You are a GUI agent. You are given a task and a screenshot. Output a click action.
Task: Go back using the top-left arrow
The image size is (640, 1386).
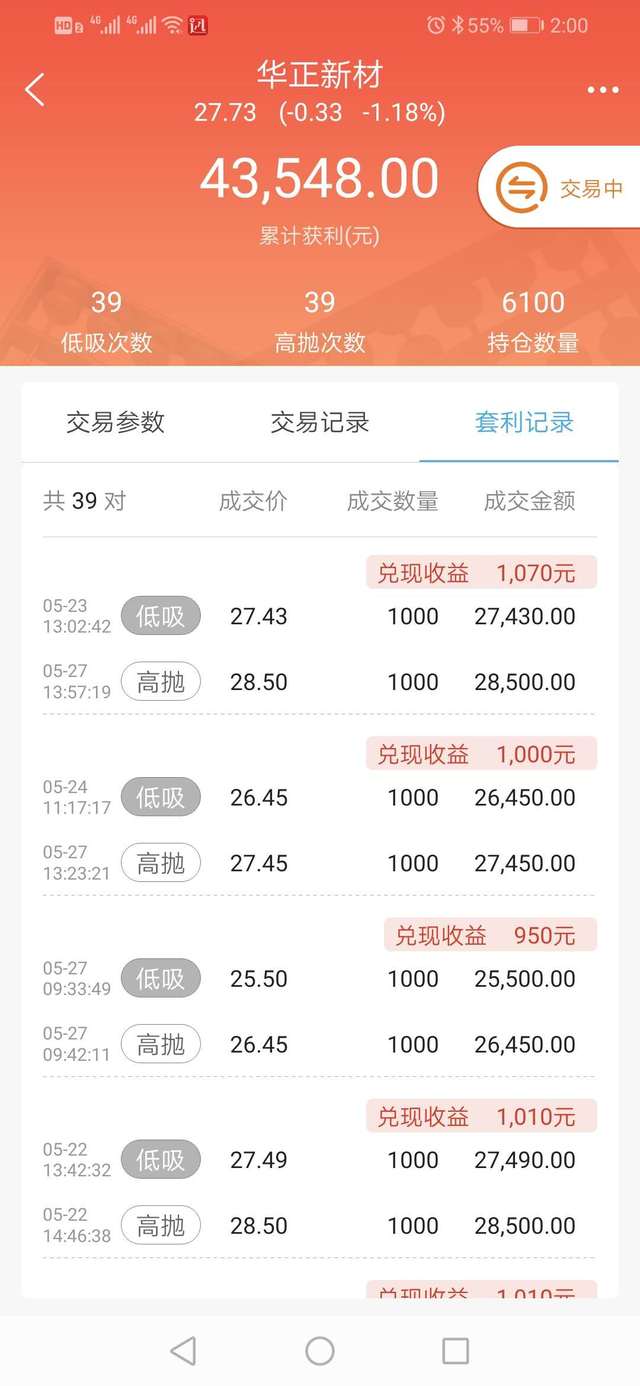pyautogui.click(x=35, y=90)
